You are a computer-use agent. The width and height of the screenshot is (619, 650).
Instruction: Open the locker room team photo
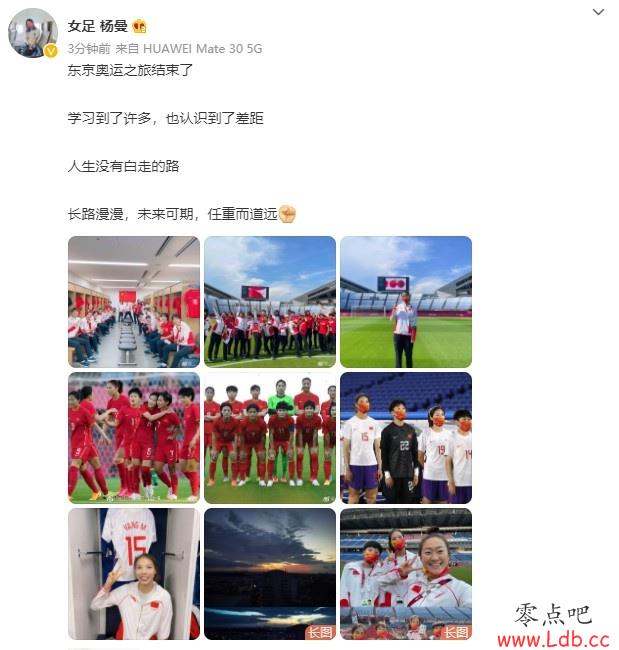134,301
